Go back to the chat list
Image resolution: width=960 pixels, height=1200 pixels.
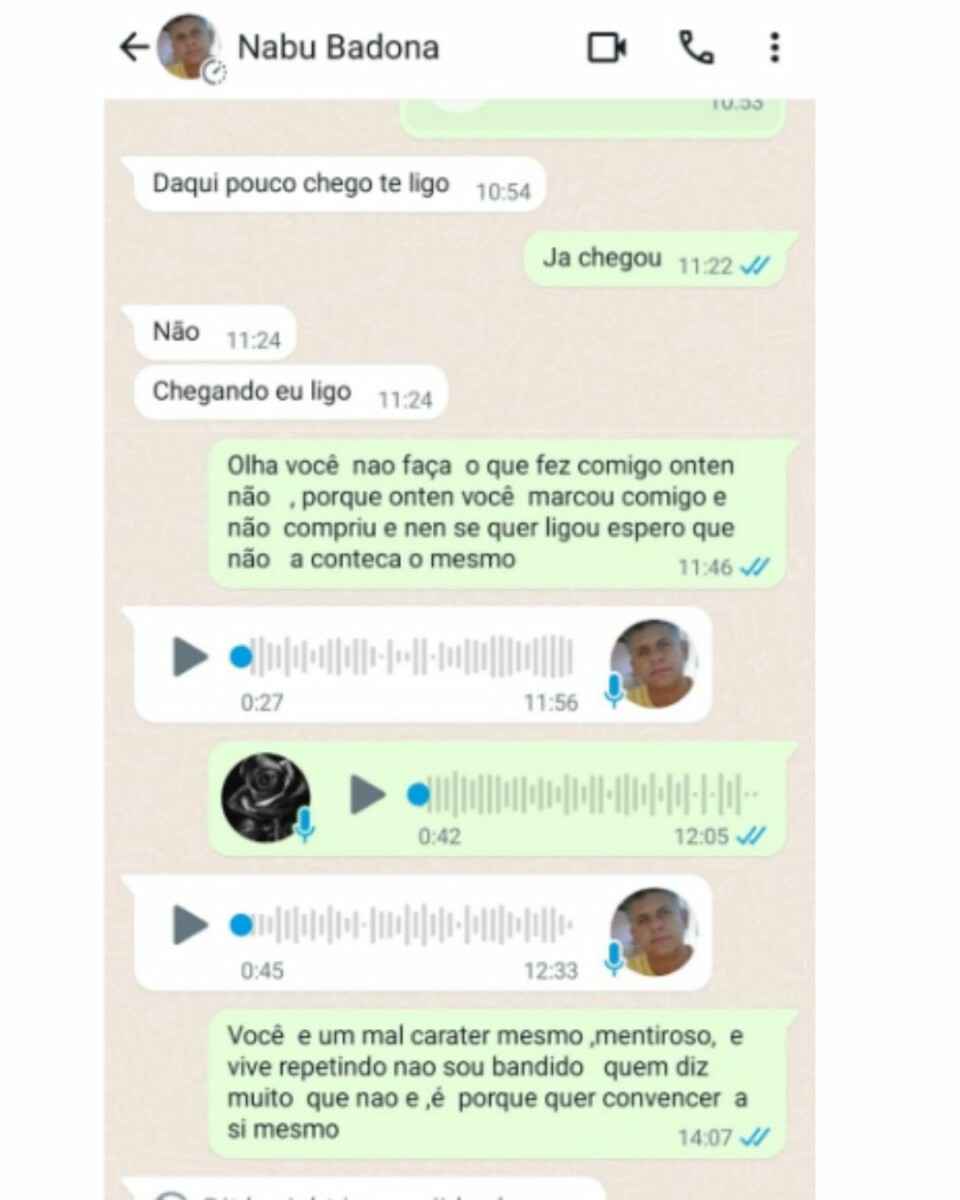[134, 47]
